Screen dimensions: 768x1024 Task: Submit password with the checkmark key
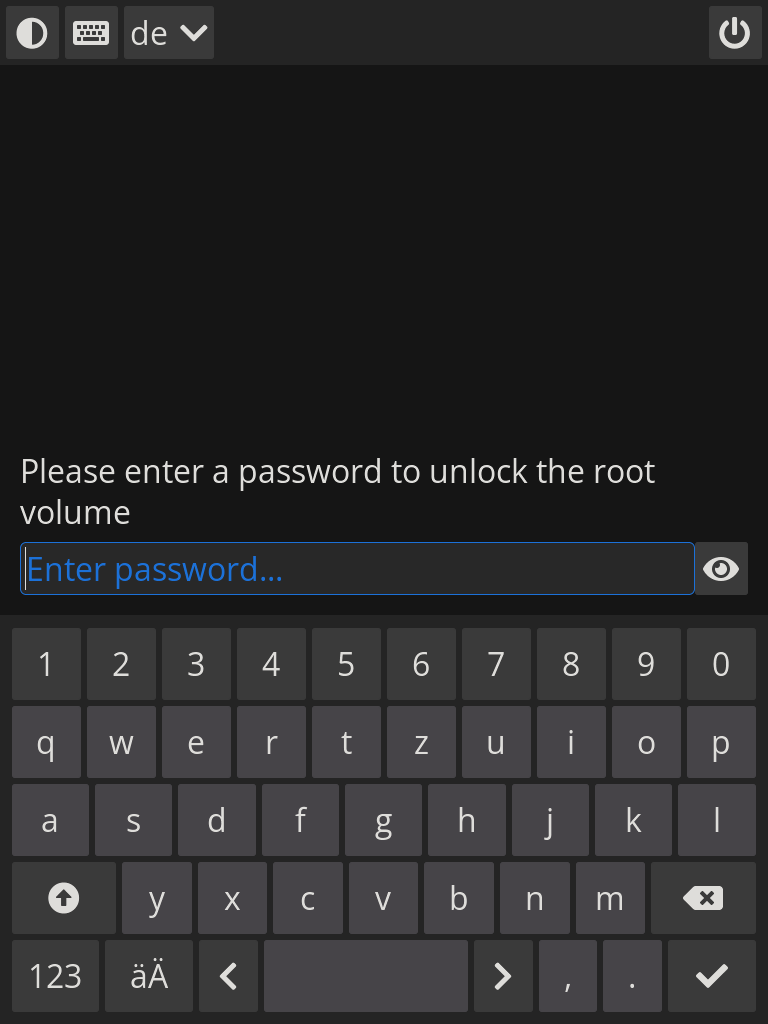coord(711,975)
